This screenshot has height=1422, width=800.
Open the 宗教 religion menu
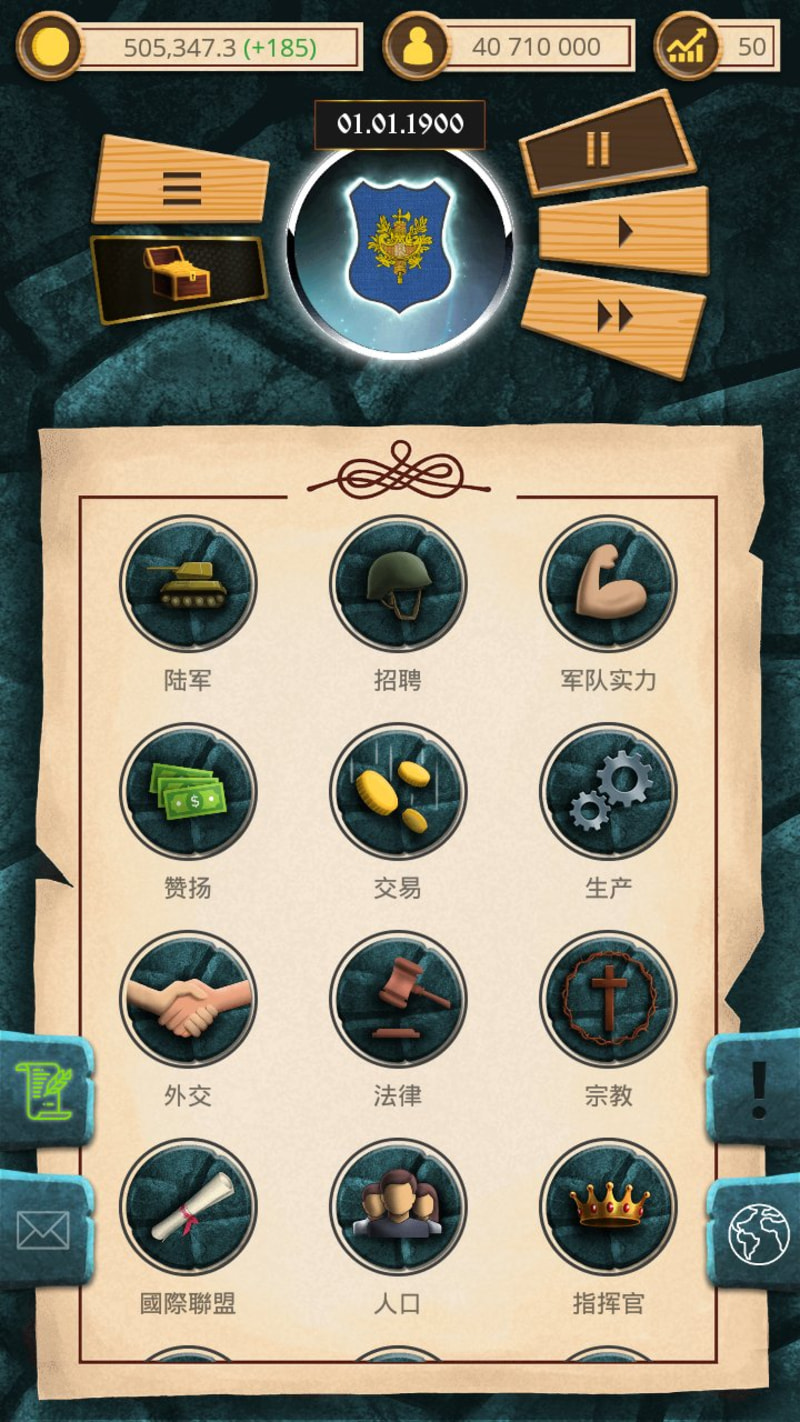coord(608,1000)
